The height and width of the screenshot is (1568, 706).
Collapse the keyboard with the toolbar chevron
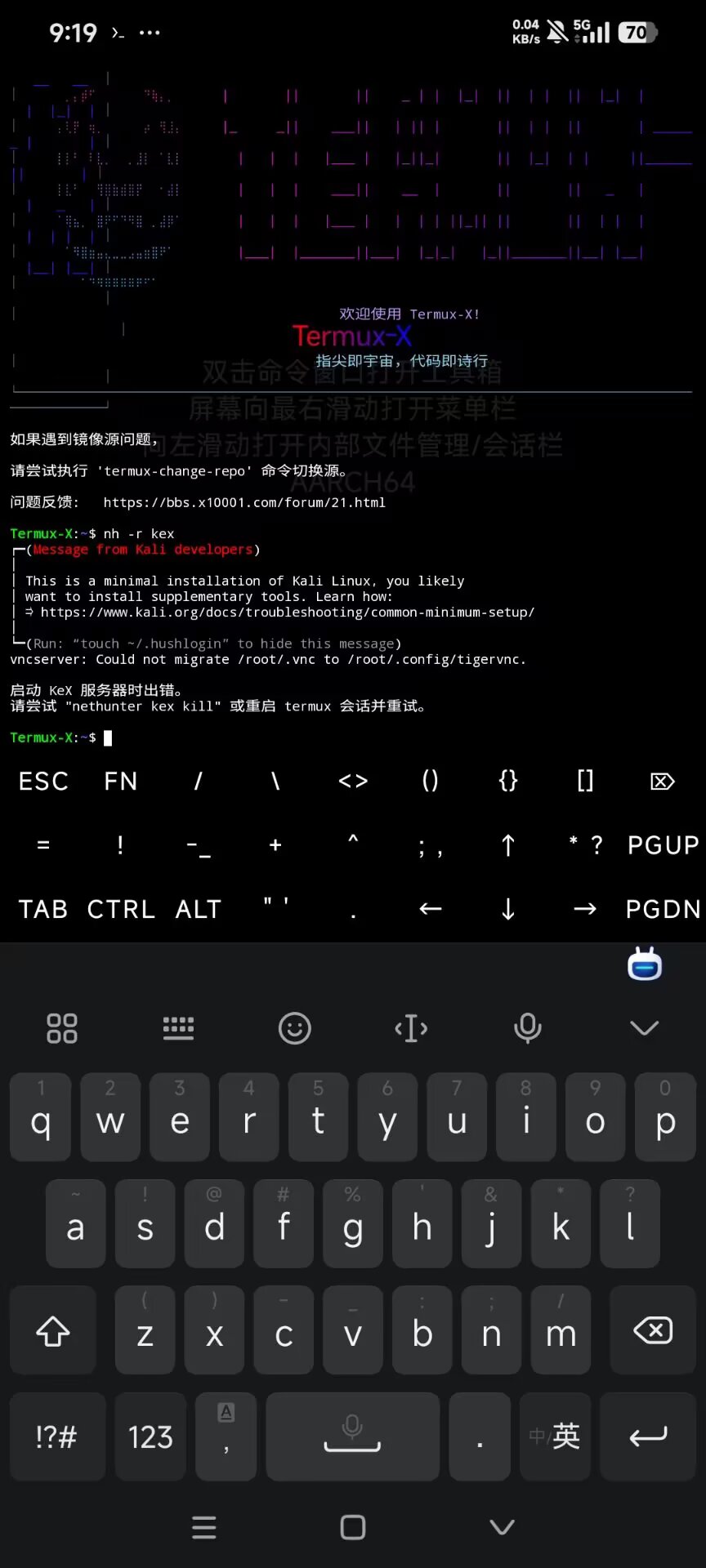point(645,1028)
